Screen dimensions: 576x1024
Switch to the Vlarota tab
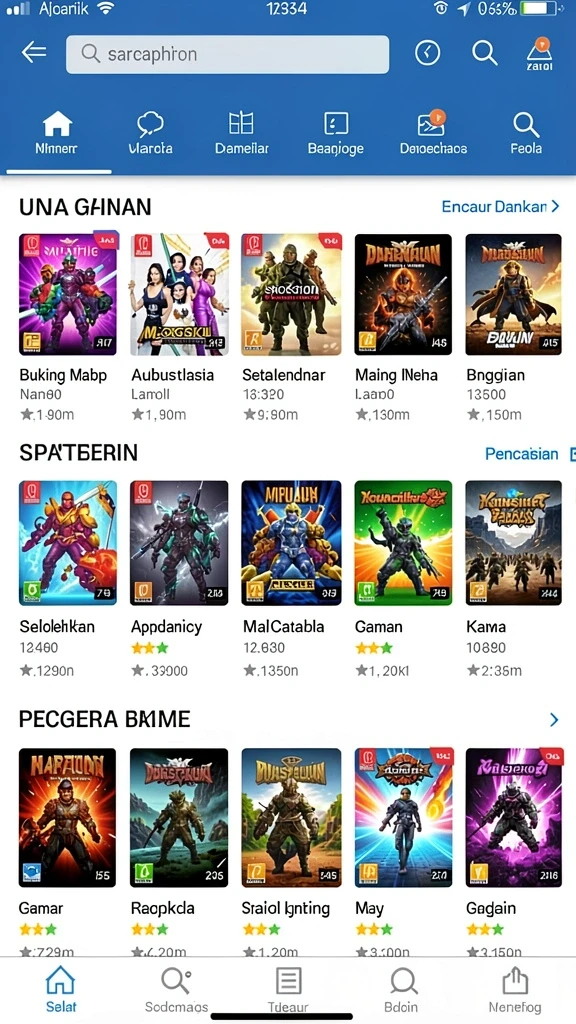pos(150,133)
